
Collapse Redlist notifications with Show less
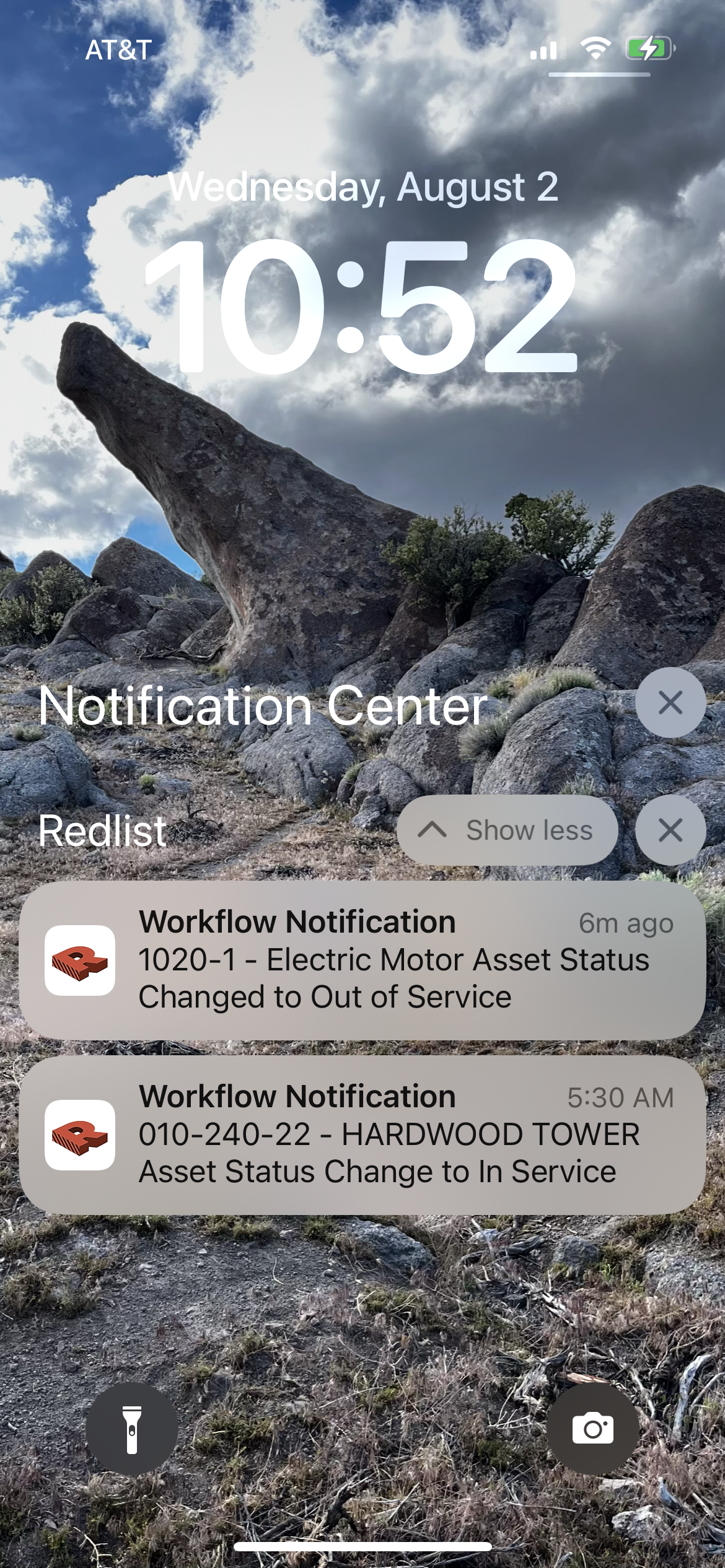pos(507,830)
